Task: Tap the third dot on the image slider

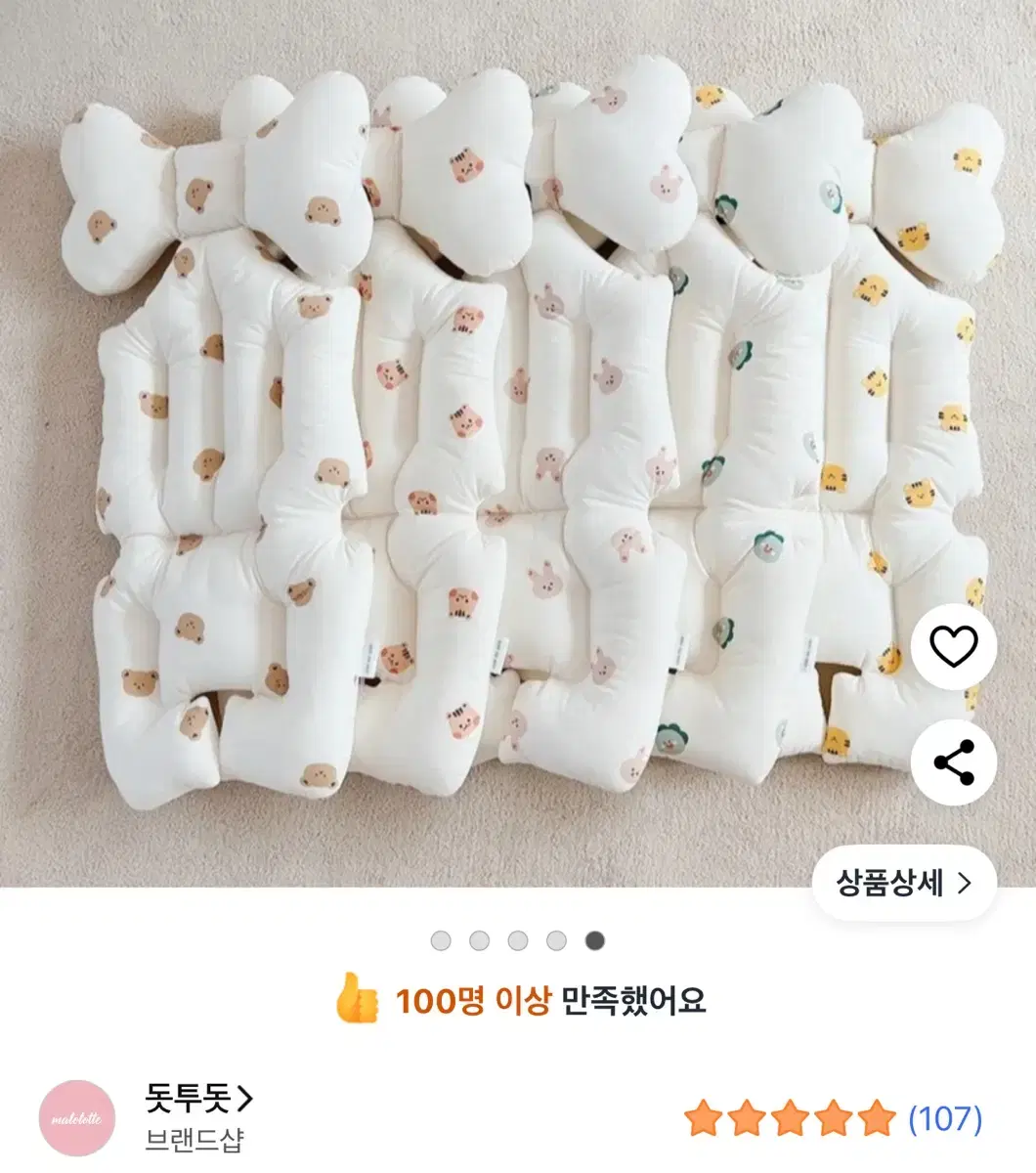Action: point(517,941)
